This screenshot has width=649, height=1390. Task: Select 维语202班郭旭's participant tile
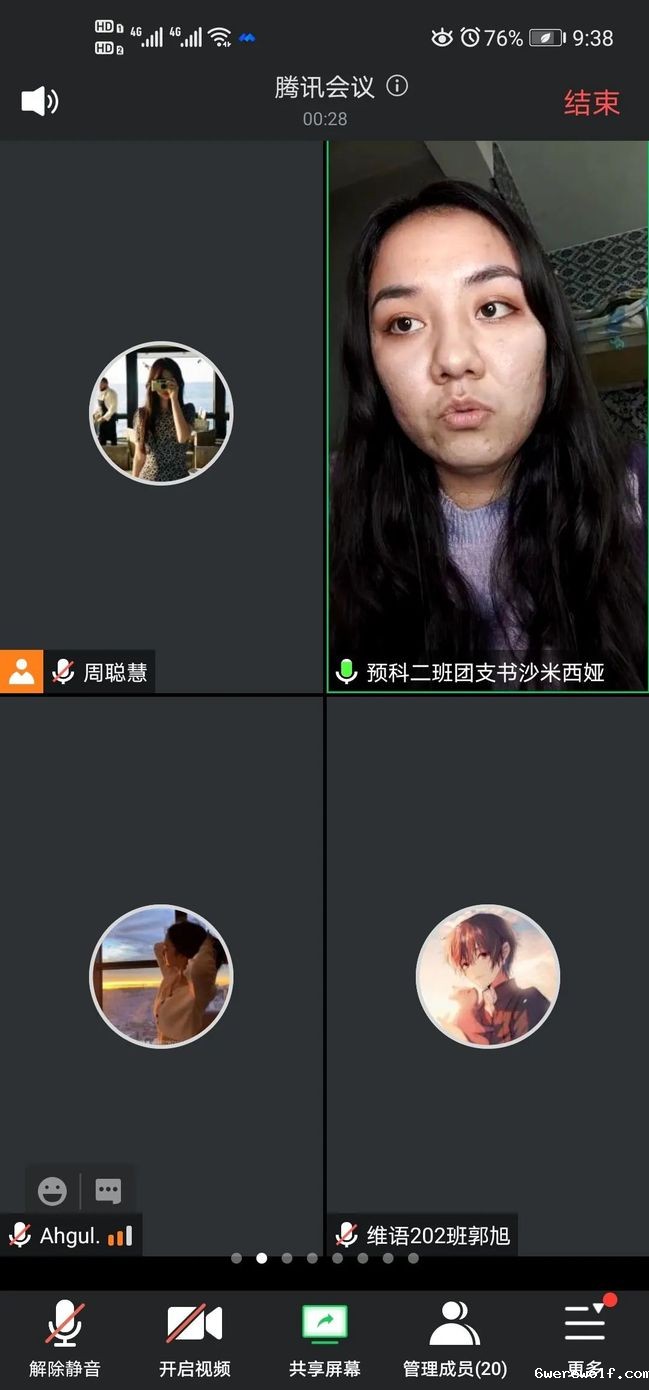487,975
